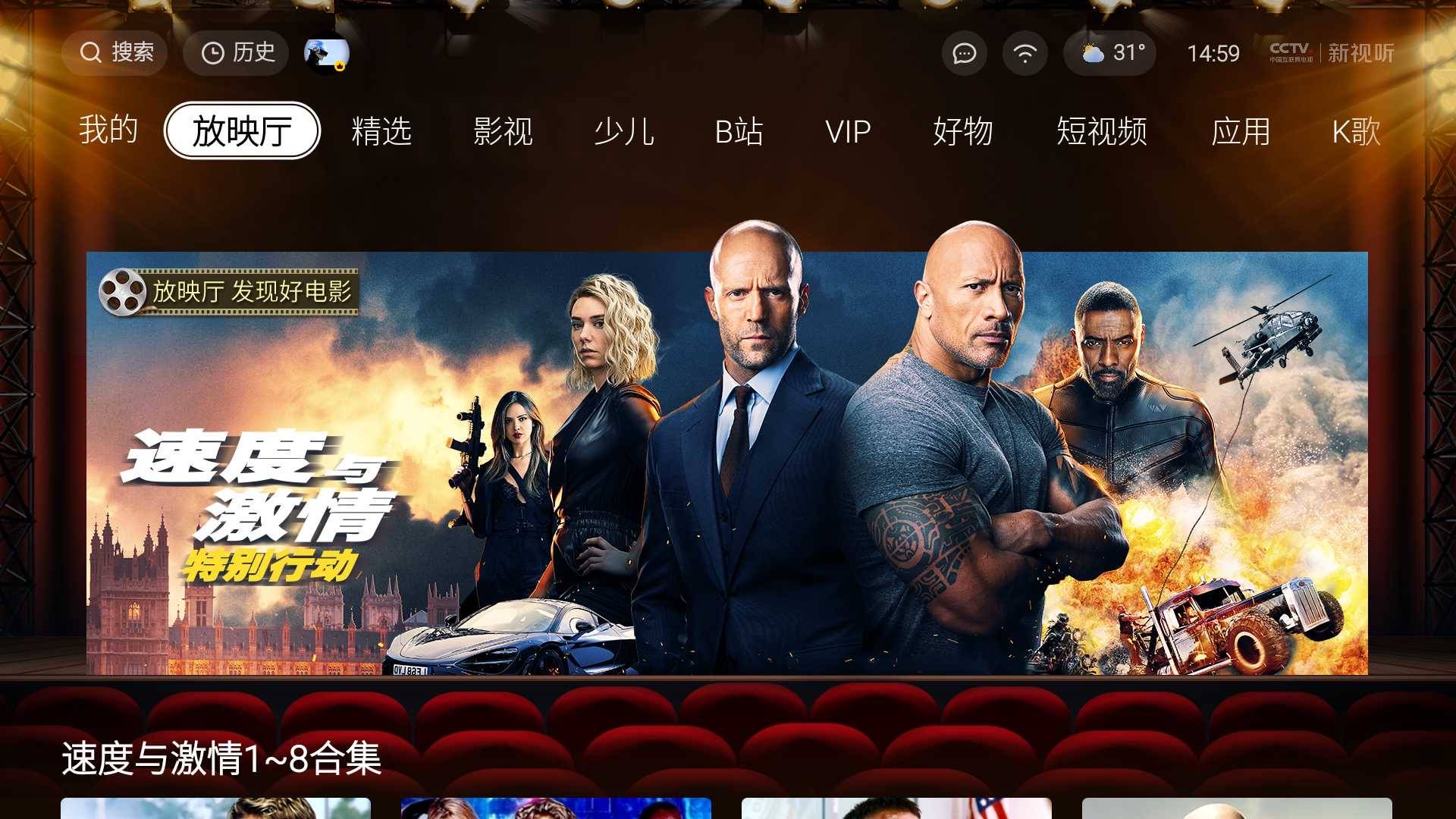
Task: Switch to the 我的 tab
Action: pos(108,130)
